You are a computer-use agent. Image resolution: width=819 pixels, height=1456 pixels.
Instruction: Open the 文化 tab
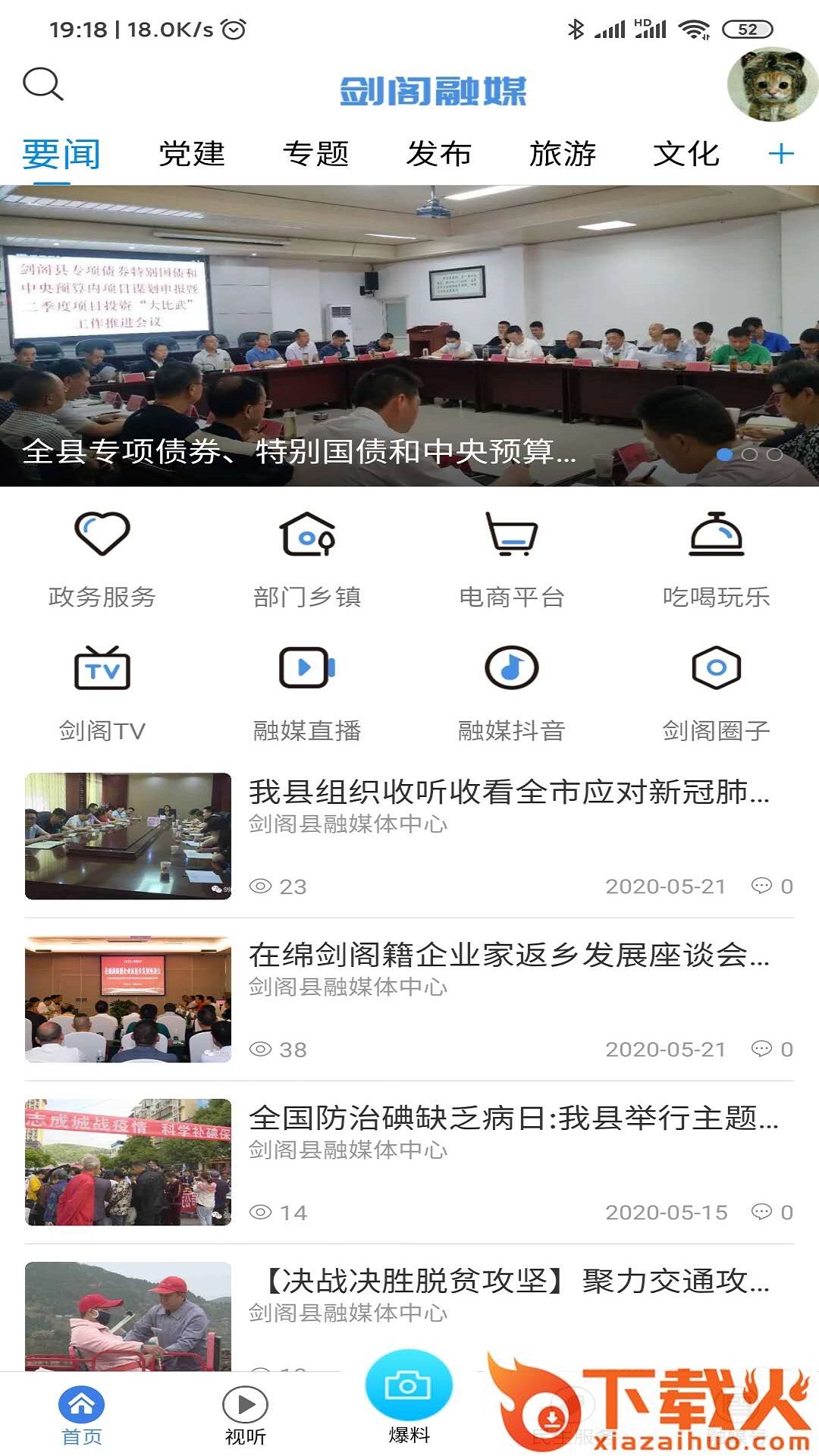pyautogui.click(x=686, y=154)
